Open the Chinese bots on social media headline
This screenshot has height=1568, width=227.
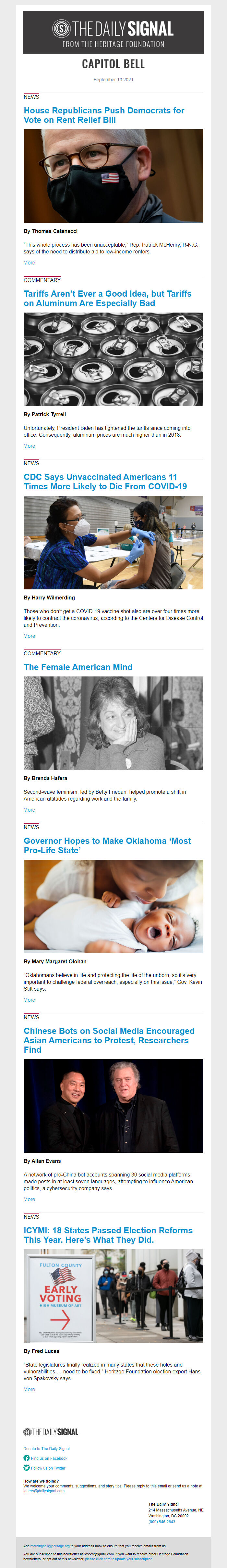(109, 1040)
